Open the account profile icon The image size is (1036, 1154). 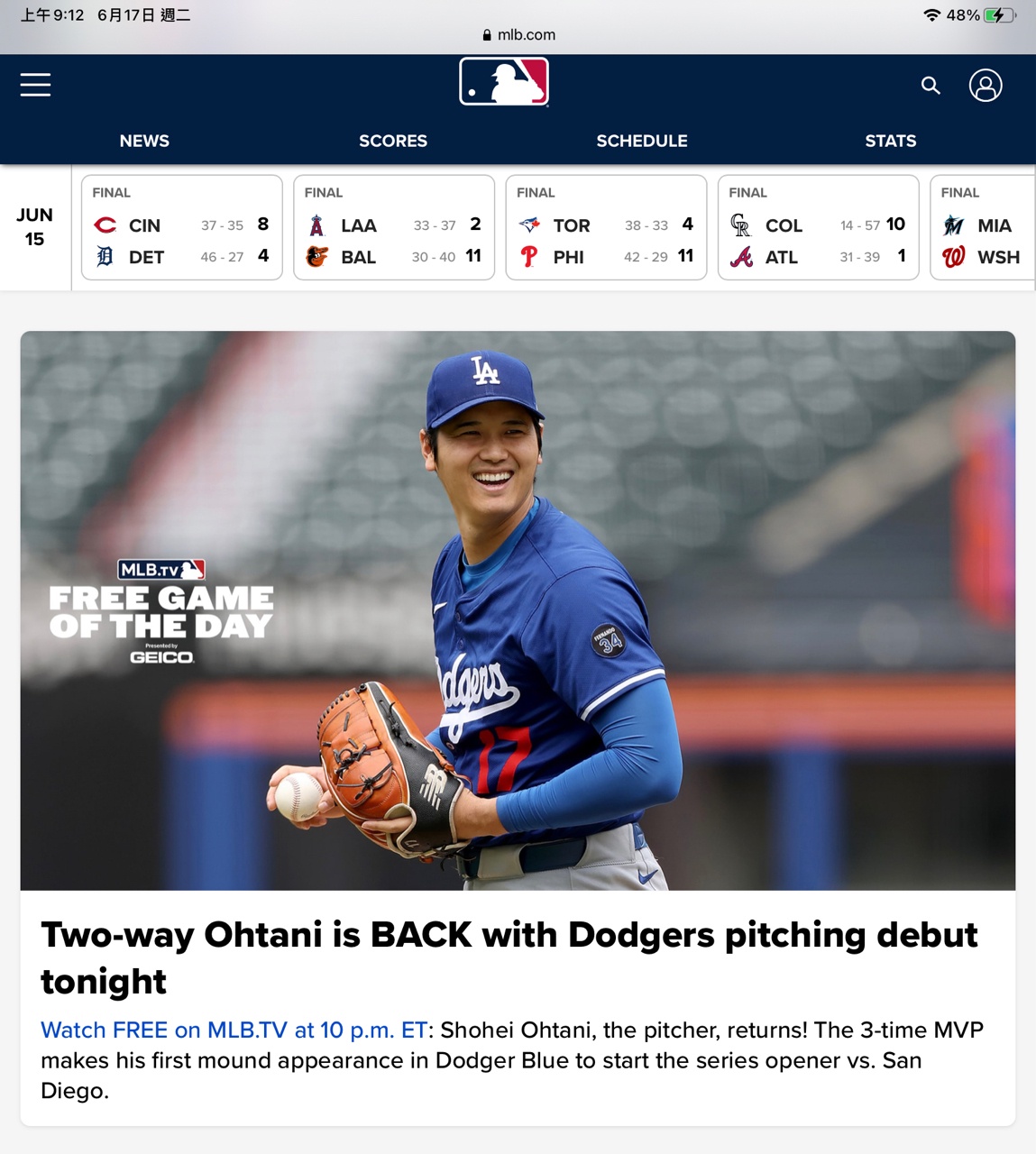tap(986, 86)
